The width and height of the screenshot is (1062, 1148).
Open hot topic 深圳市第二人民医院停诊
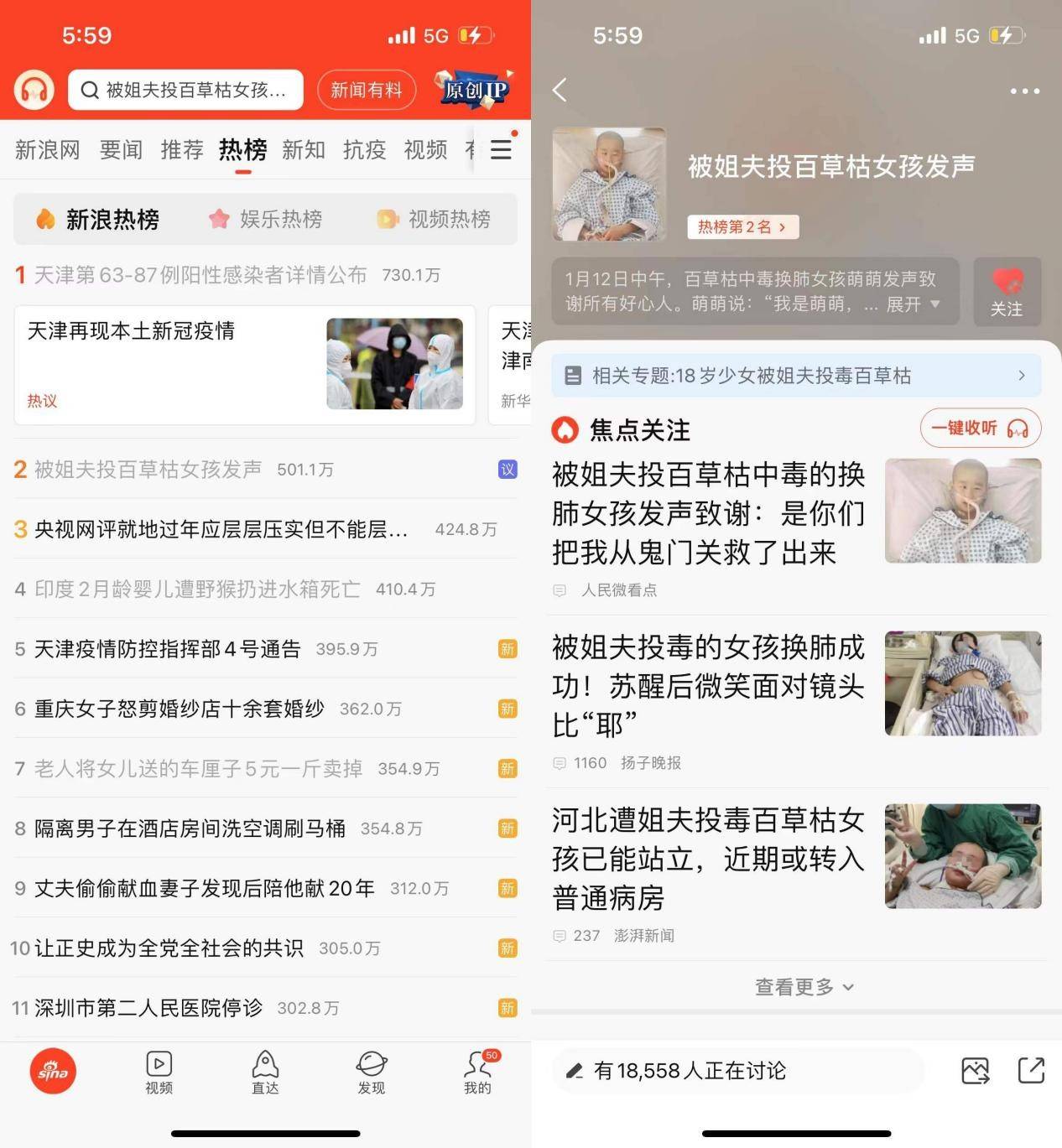148,1008
